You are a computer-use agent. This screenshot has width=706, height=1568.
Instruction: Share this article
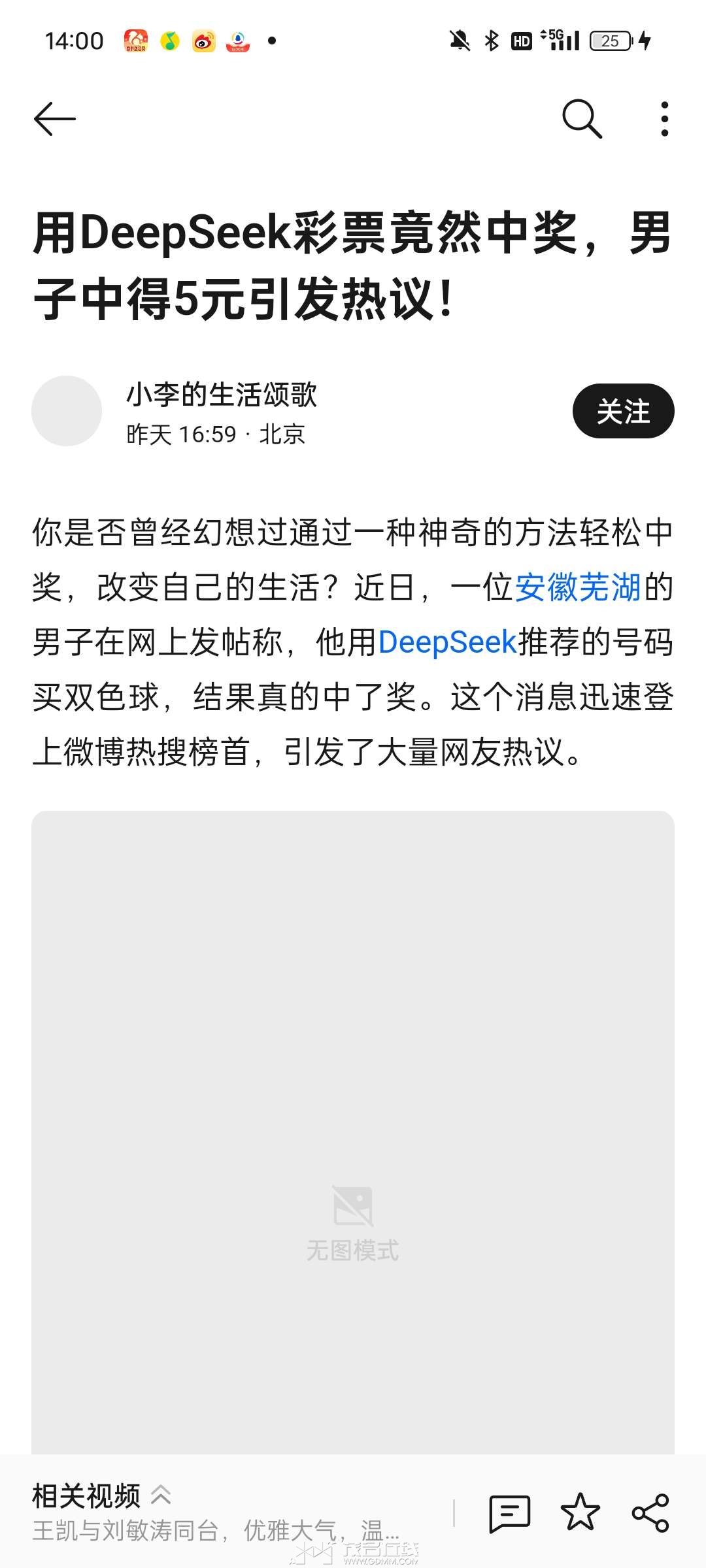point(650,1512)
